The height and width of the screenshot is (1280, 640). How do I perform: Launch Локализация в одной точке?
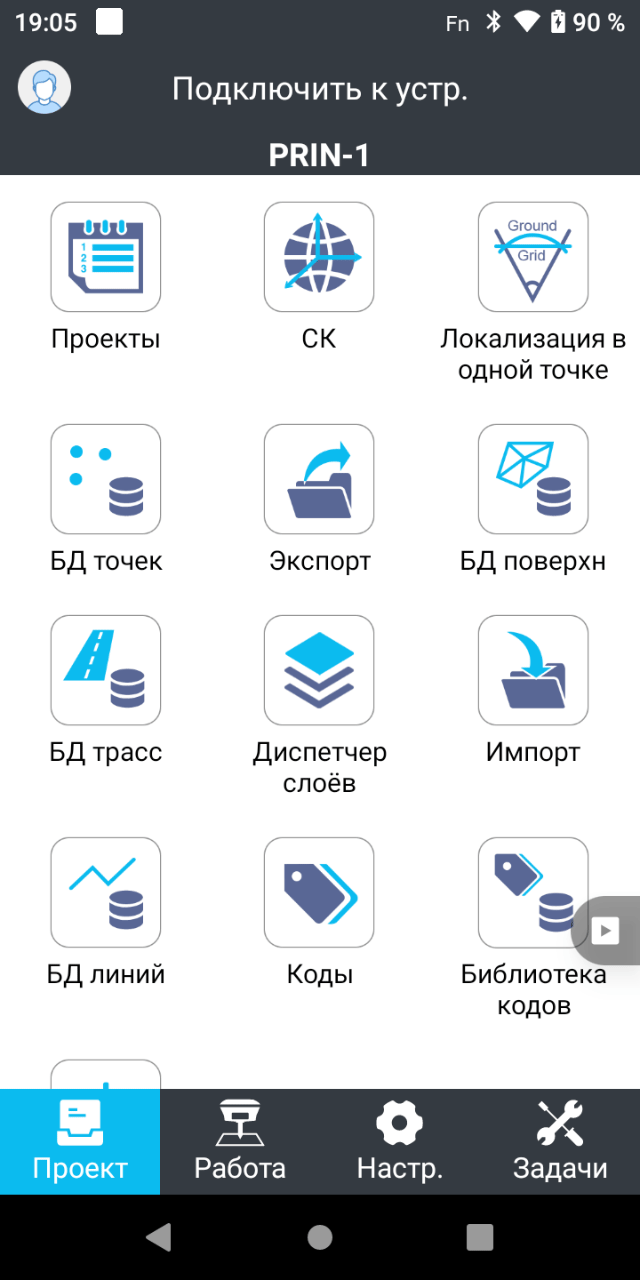coord(533,257)
